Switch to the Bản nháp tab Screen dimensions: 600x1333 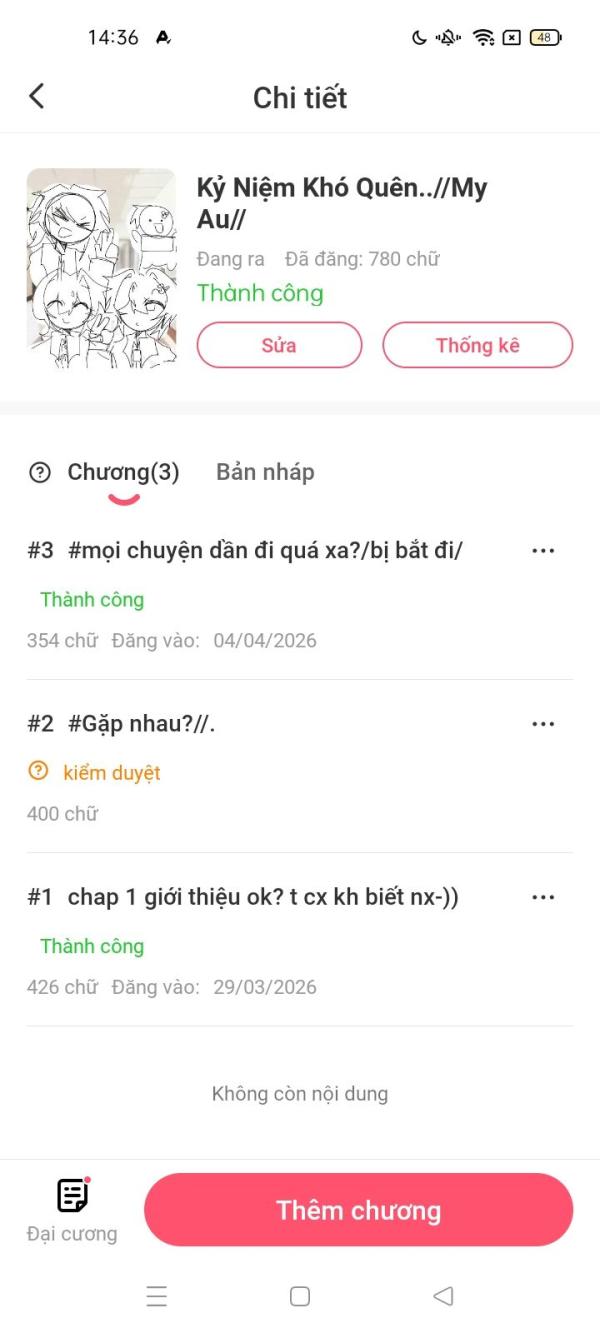265,472
